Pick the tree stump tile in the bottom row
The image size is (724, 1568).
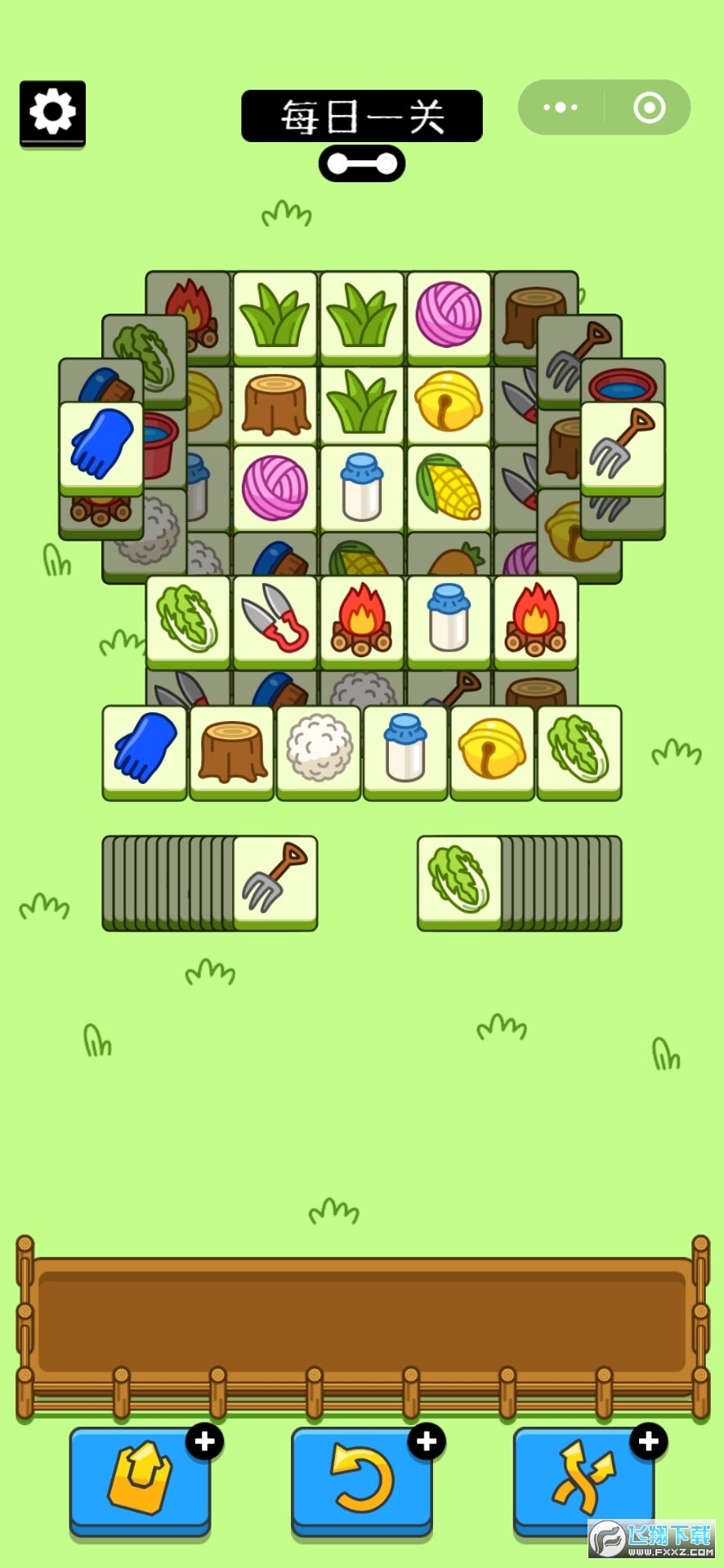[231, 750]
